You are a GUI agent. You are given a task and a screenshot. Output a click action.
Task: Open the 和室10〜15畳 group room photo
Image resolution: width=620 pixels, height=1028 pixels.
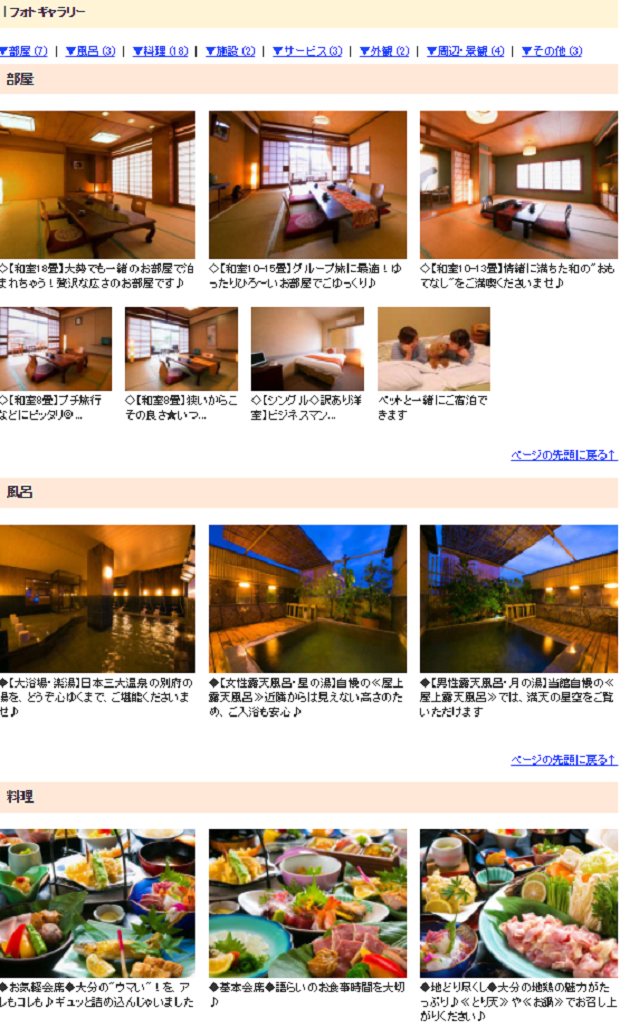point(307,184)
